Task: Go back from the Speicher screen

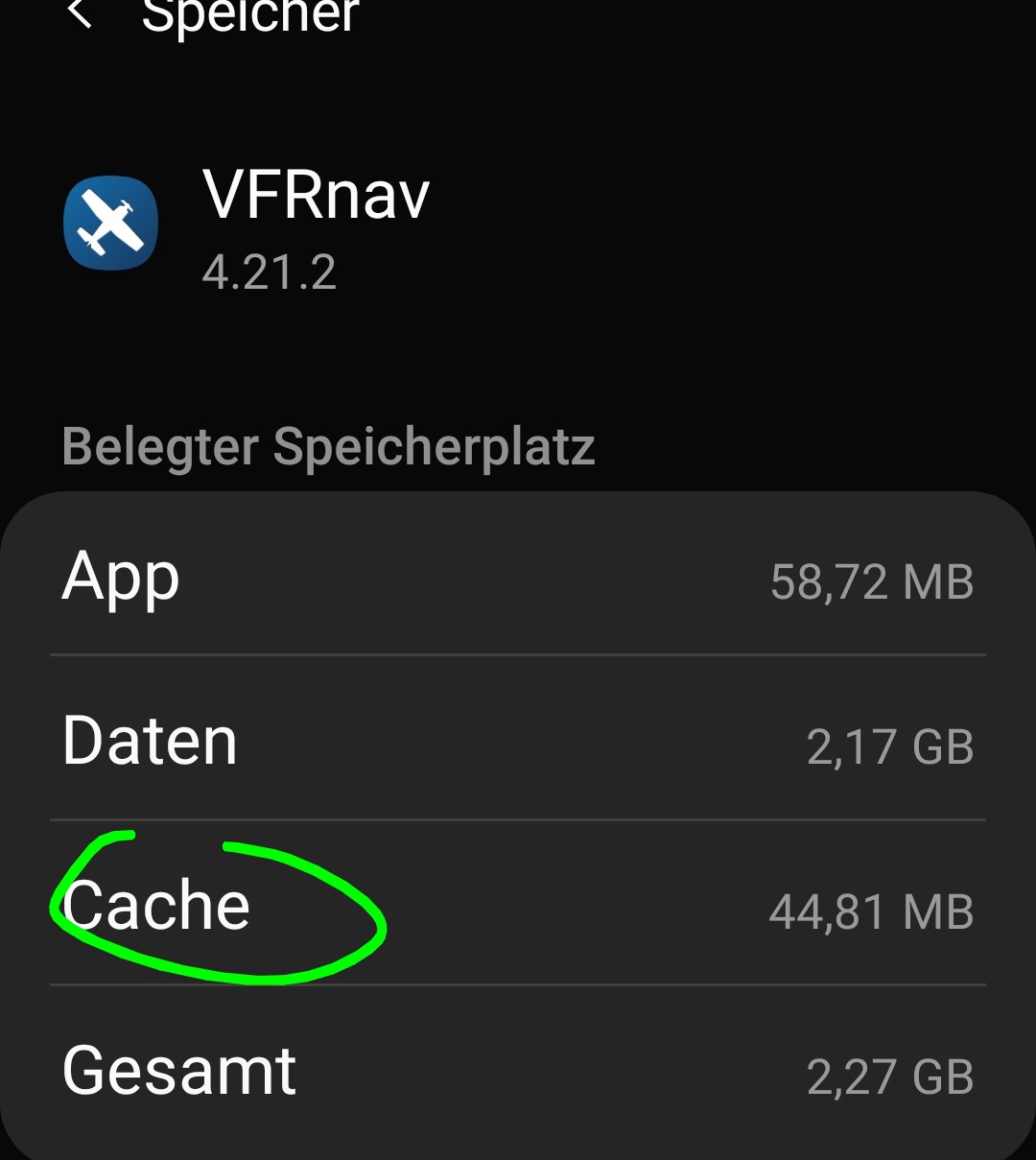Action: point(81,13)
